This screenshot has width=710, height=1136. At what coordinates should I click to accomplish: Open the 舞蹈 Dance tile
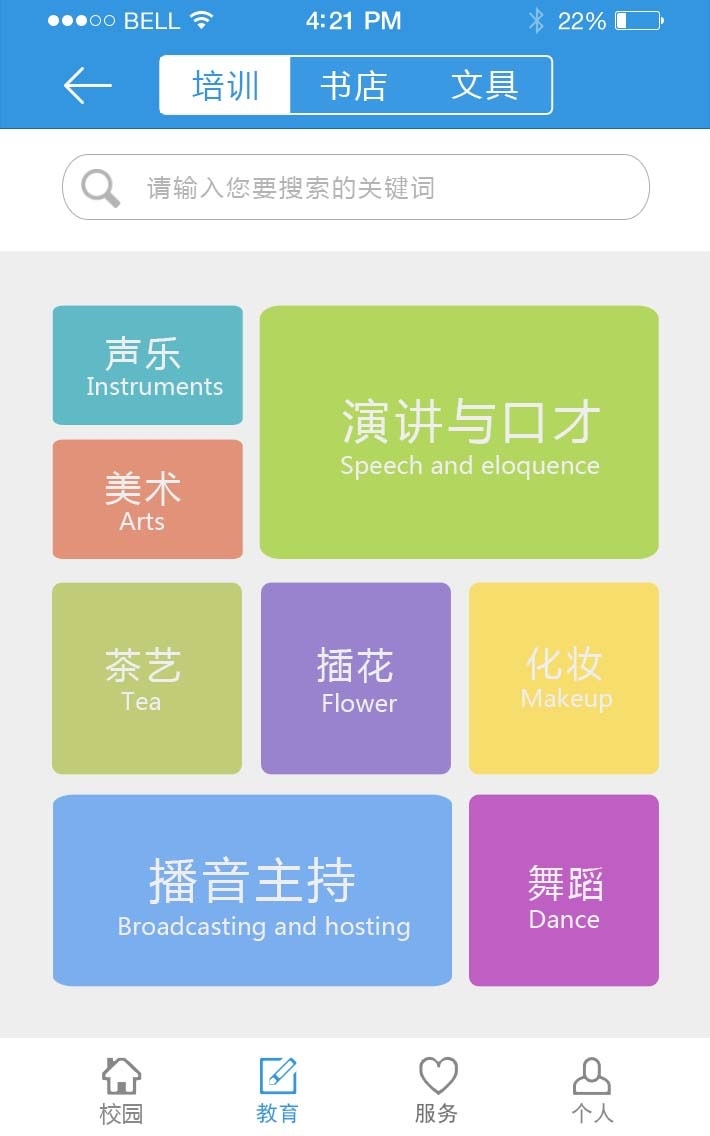[564, 890]
